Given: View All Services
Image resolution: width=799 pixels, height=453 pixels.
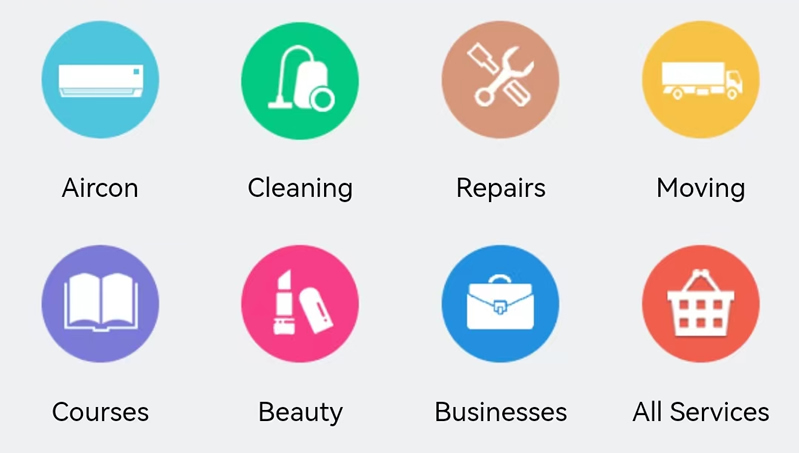Looking at the screenshot, I should 700,304.
